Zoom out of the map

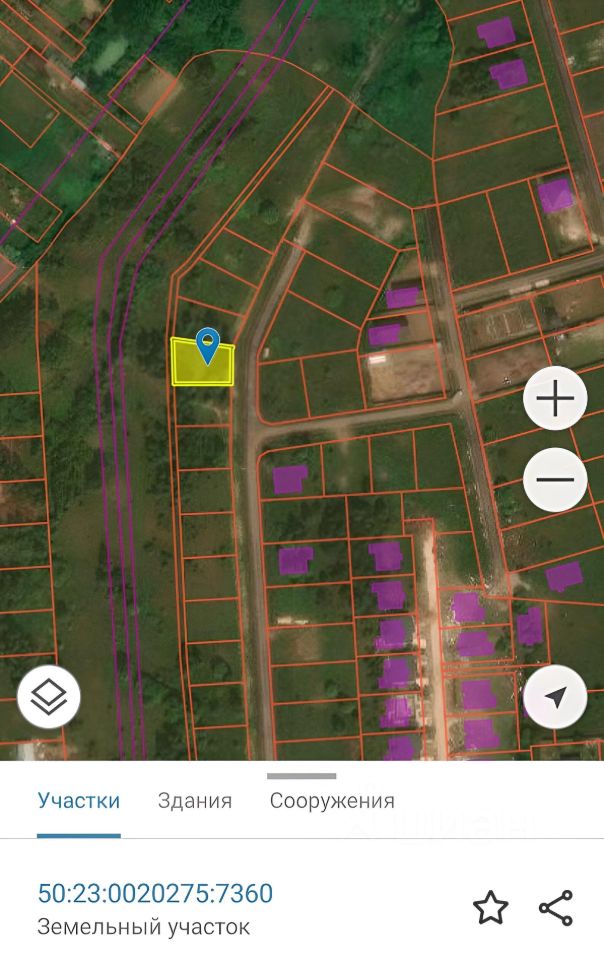pyautogui.click(x=555, y=479)
